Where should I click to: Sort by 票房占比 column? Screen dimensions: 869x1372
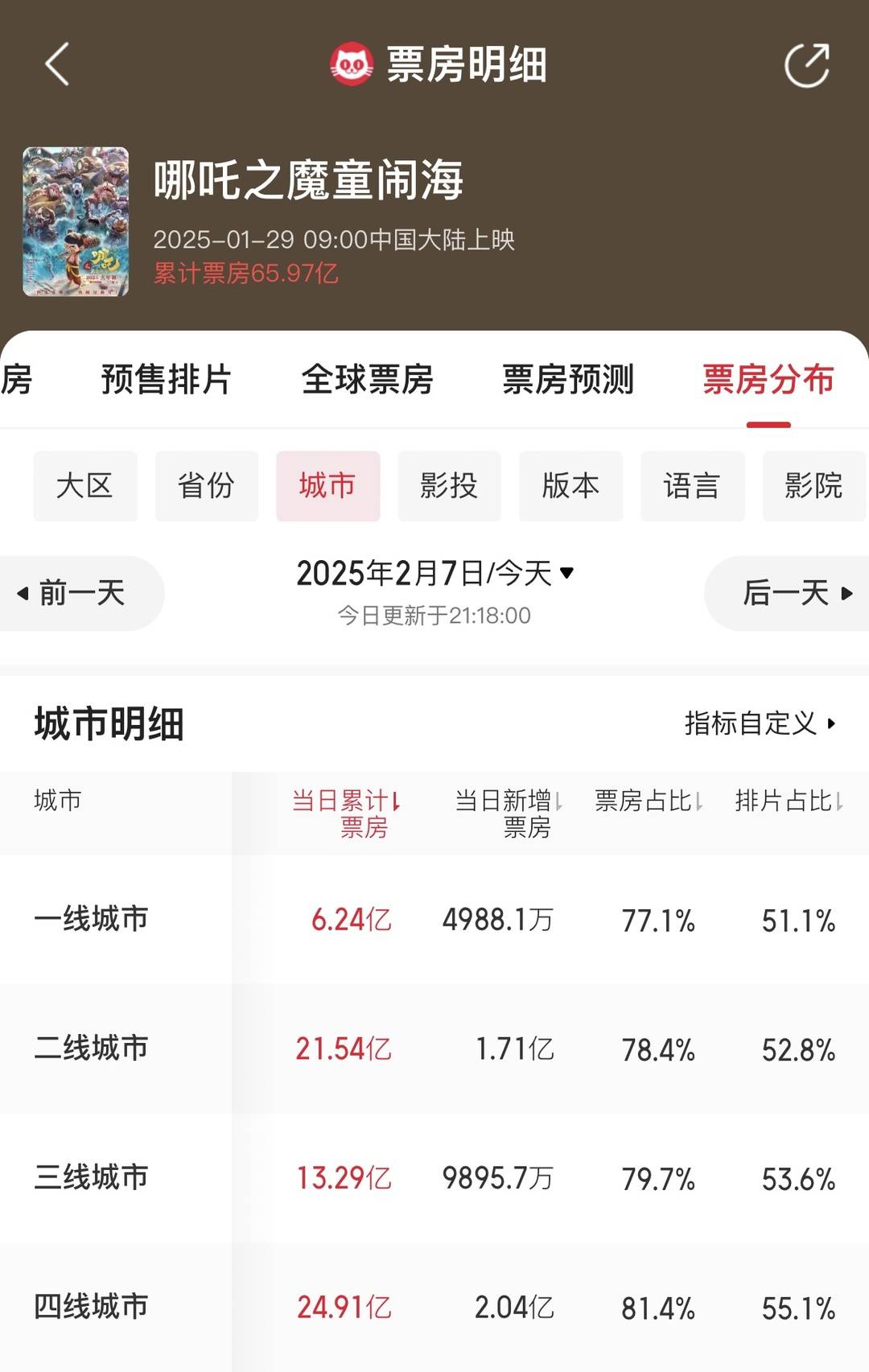649,801
